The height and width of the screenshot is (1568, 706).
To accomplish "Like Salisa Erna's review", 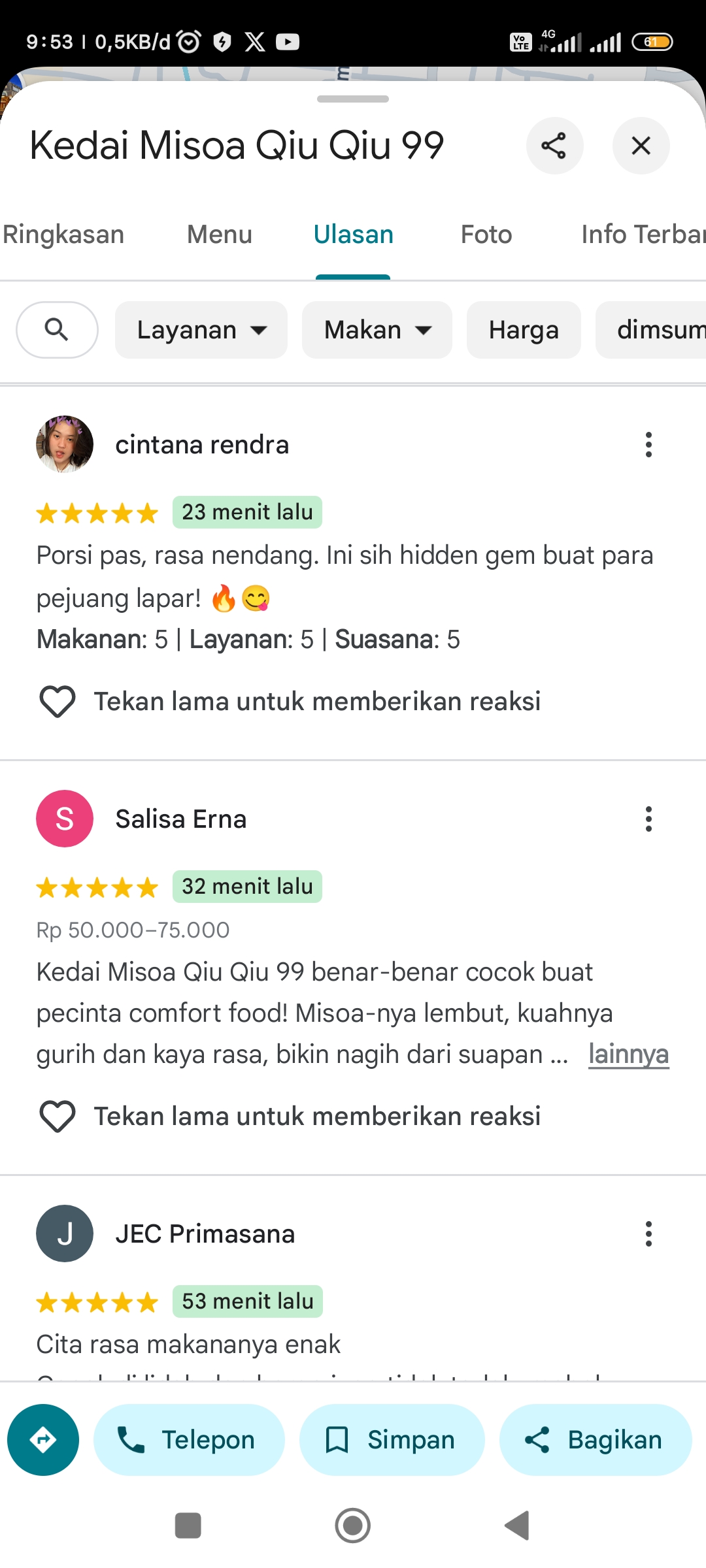I will click(58, 1117).
